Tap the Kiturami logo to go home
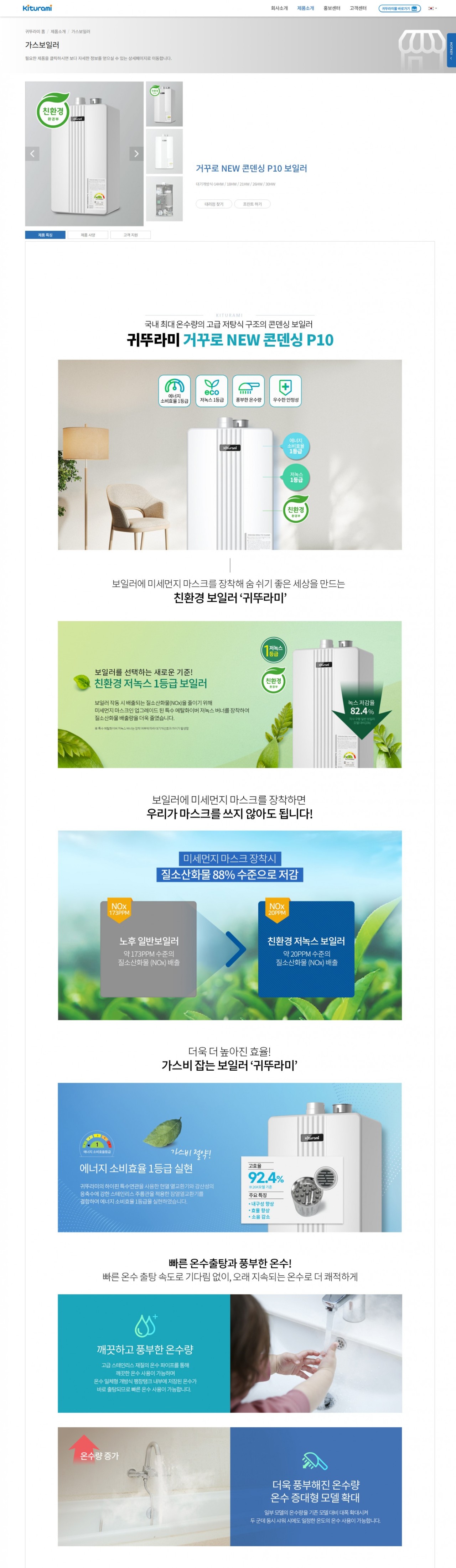Viewport: 456px width, 1568px height. tap(37, 9)
